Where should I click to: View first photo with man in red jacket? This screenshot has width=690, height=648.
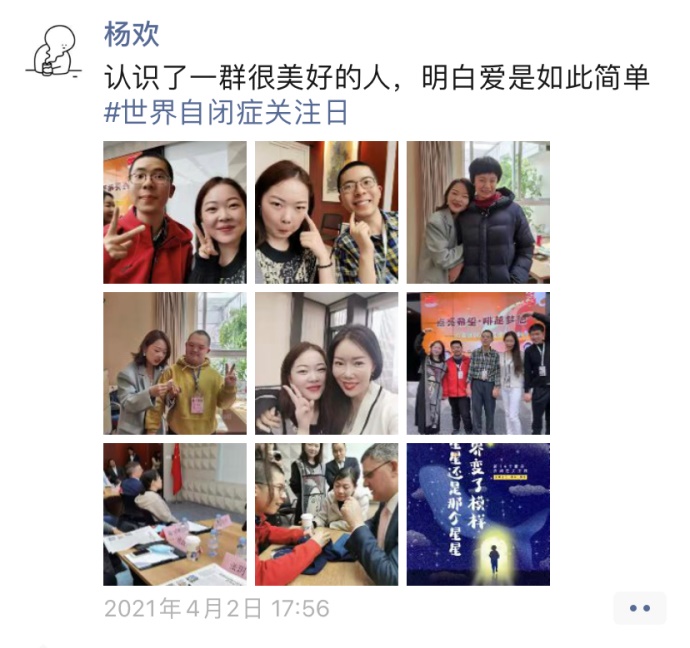pyautogui.click(x=175, y=212)
